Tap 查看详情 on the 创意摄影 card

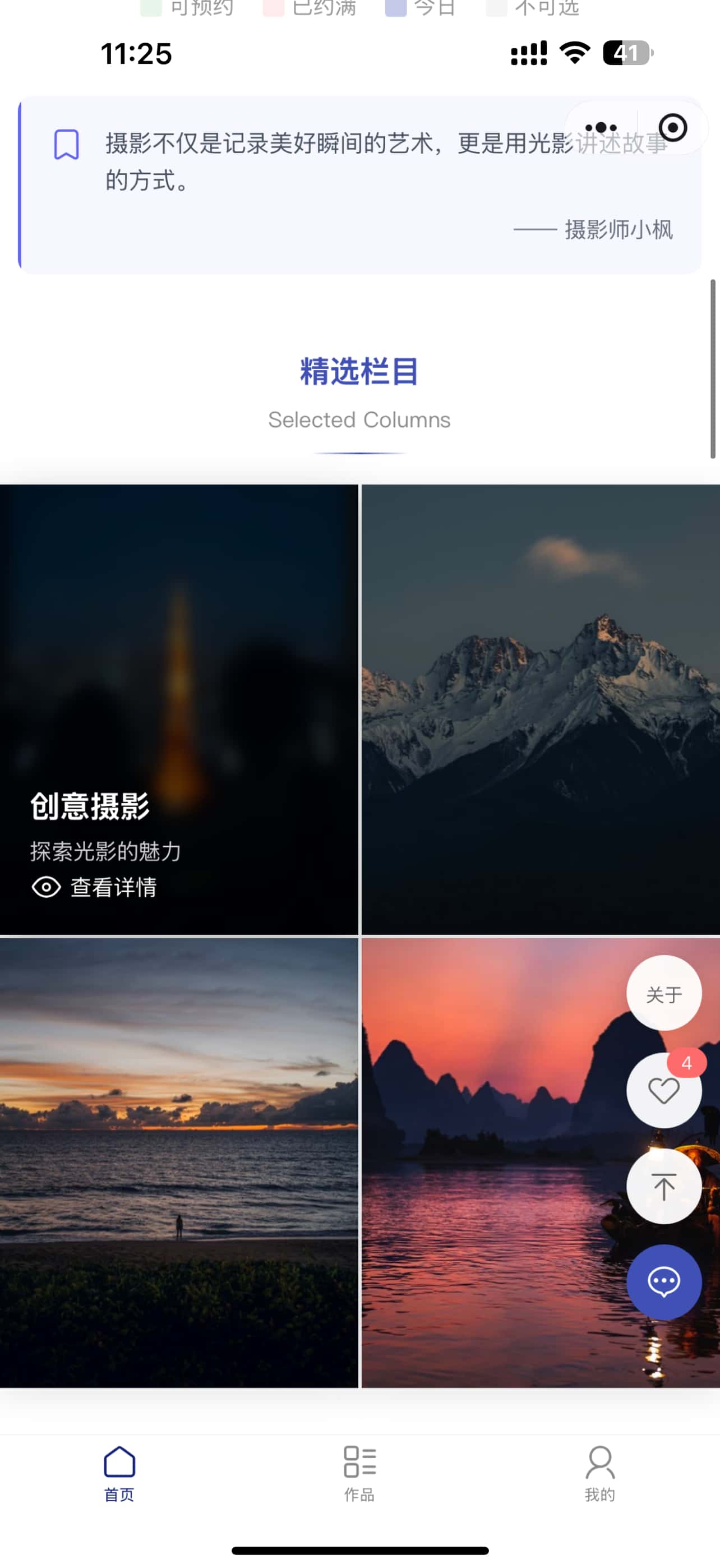[95, 888]
